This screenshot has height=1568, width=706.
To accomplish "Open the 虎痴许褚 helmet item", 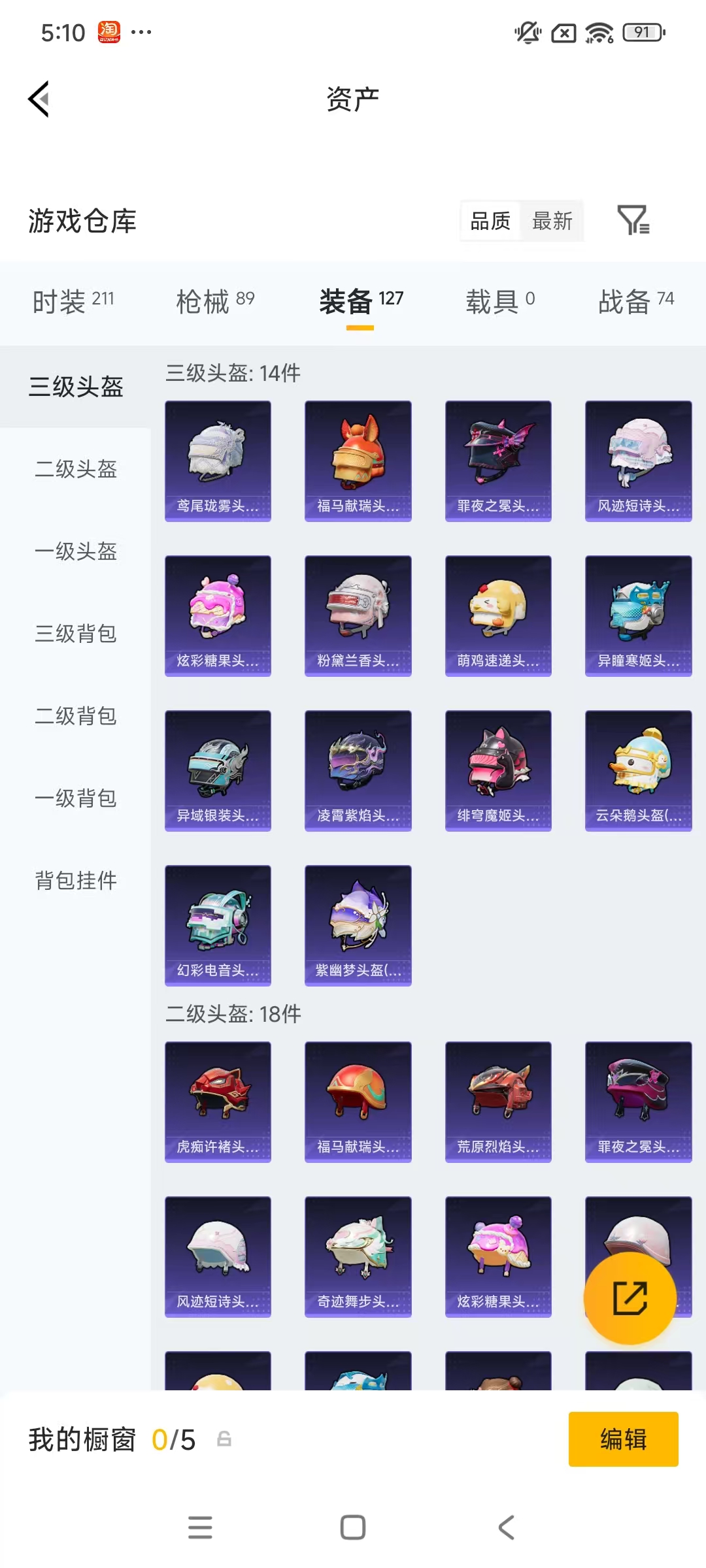I will coord(218,1102).
